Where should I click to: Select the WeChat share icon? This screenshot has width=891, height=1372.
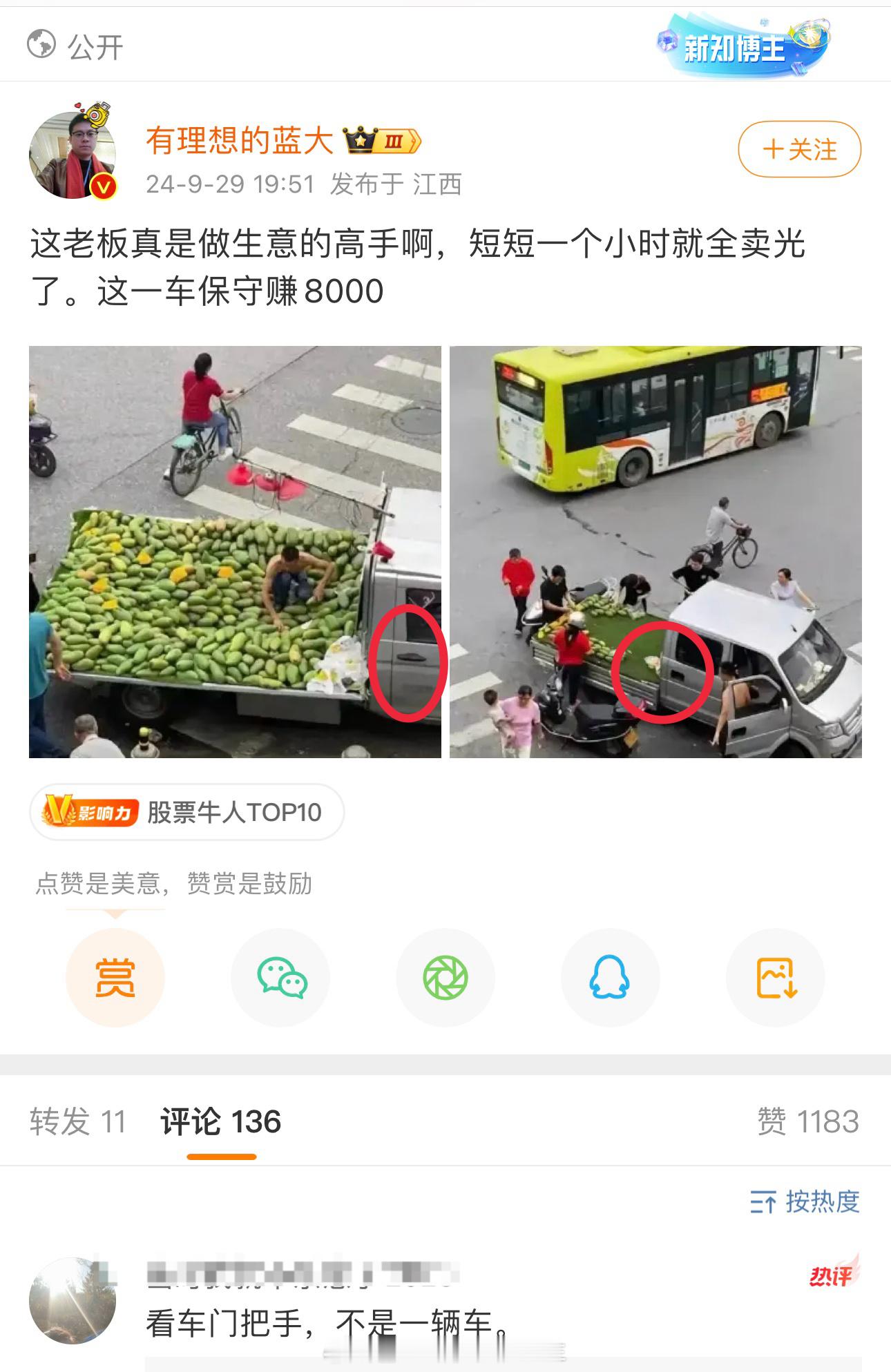pos(280,977)
